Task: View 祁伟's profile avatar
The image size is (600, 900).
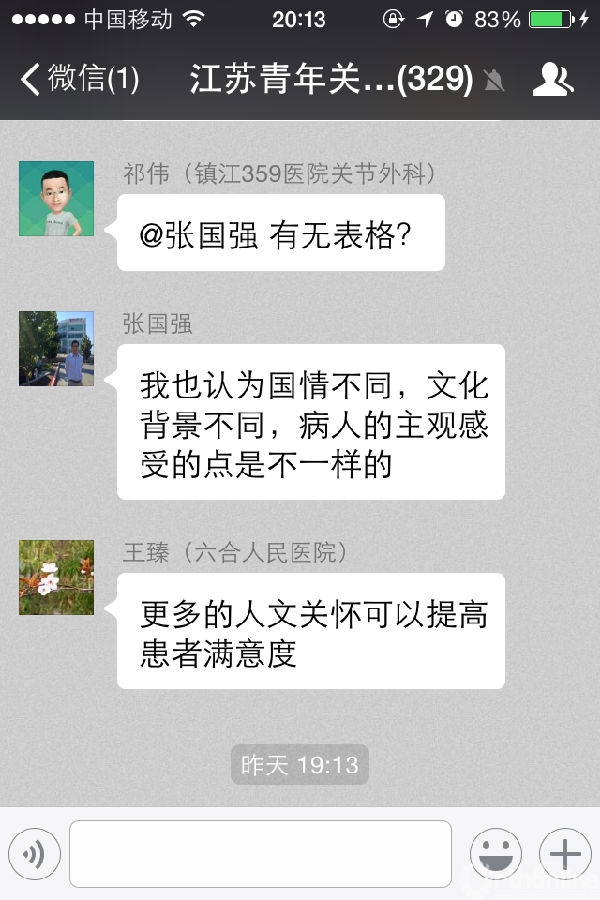Action: tap(56, 198)
